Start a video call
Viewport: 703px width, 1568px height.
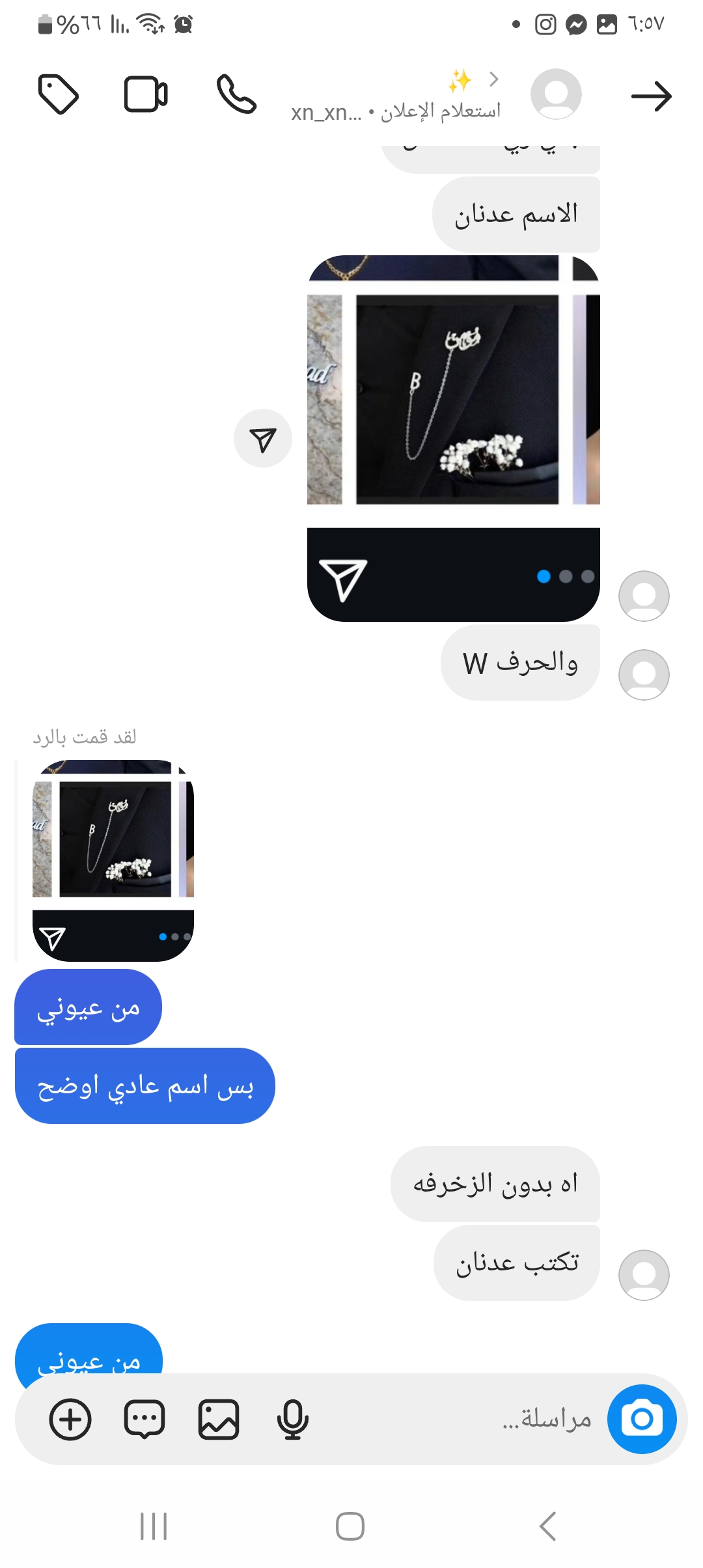146,94
